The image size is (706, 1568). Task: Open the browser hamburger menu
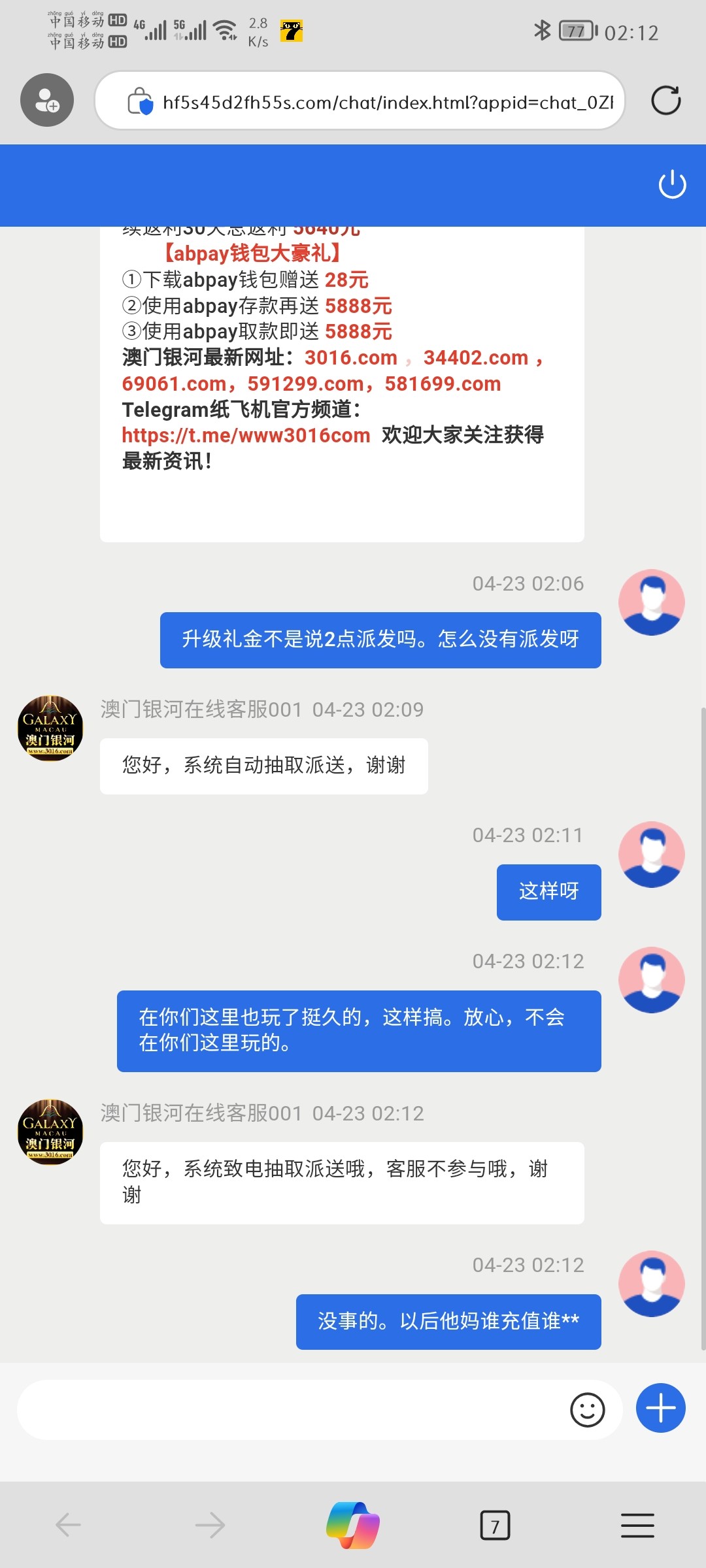tap(637, 1526)
